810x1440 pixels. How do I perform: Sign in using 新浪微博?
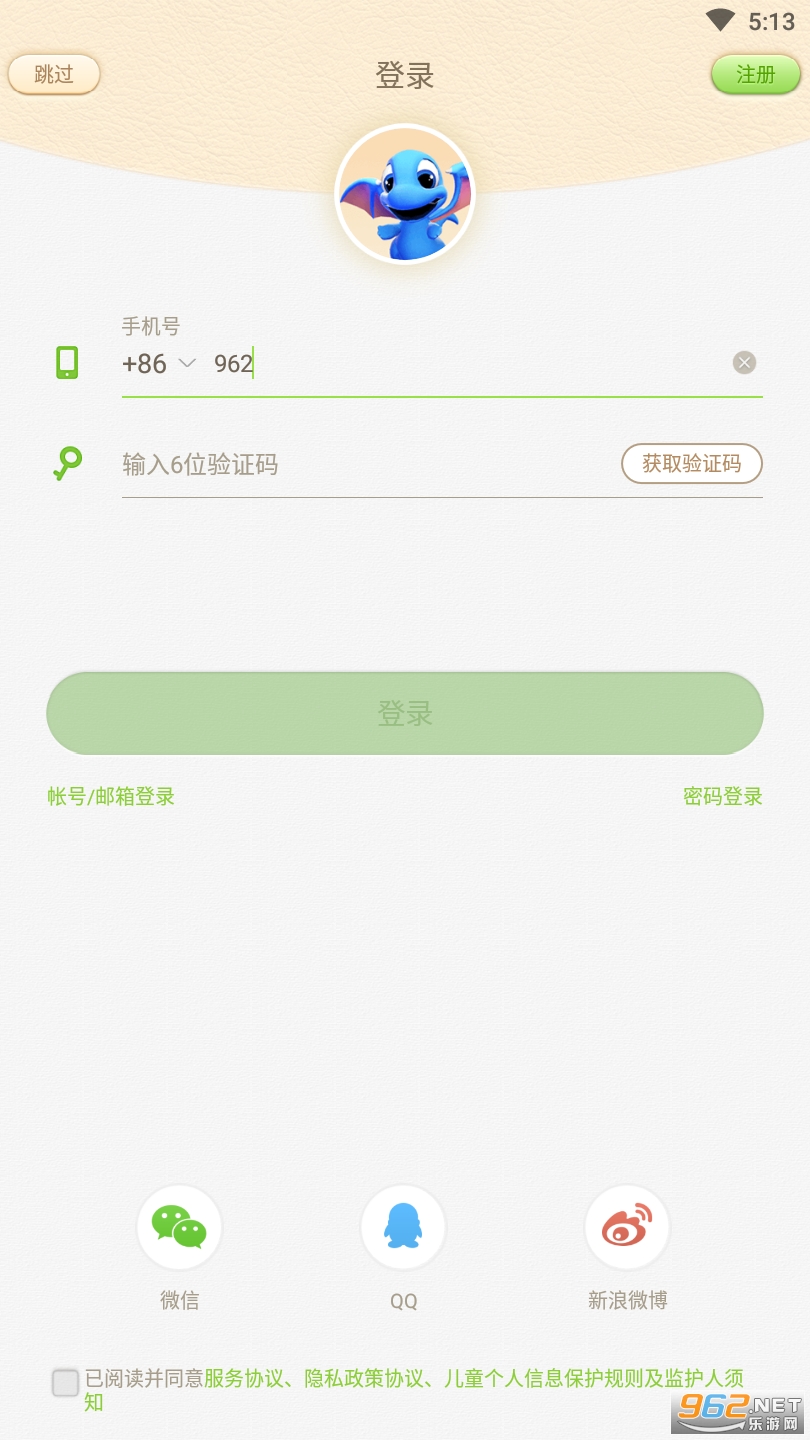point(627,1228)
